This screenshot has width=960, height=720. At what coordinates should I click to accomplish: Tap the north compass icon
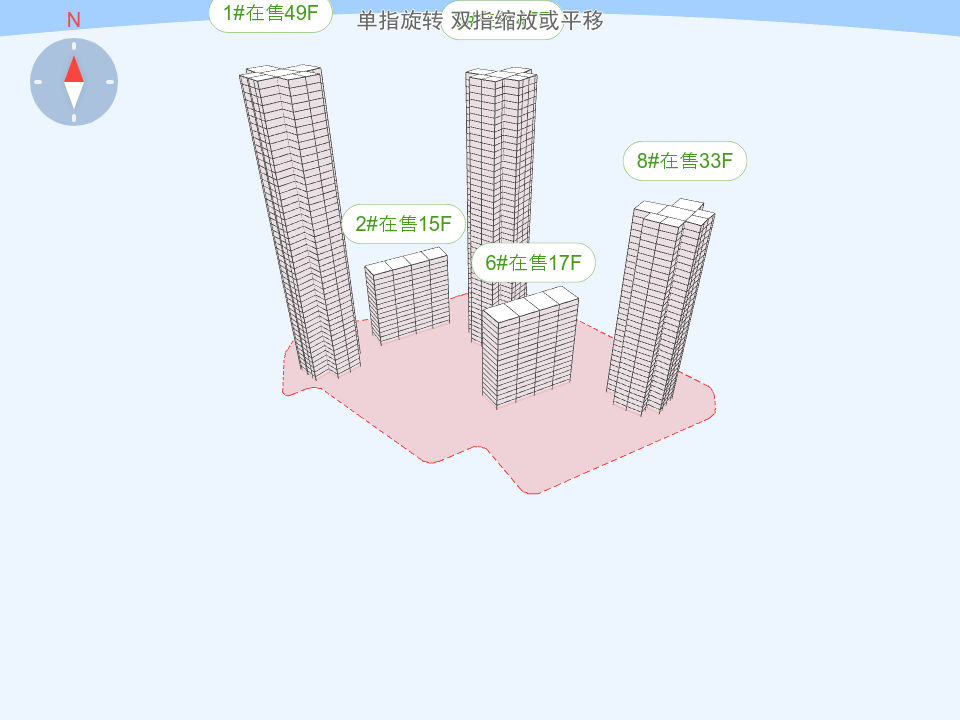click(74, 81)
